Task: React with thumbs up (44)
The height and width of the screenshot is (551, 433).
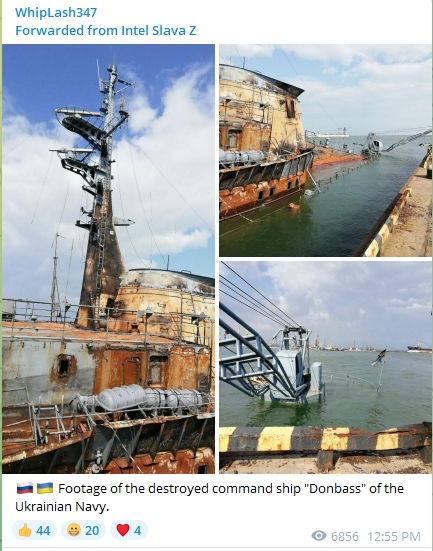Action: [34, 530]
